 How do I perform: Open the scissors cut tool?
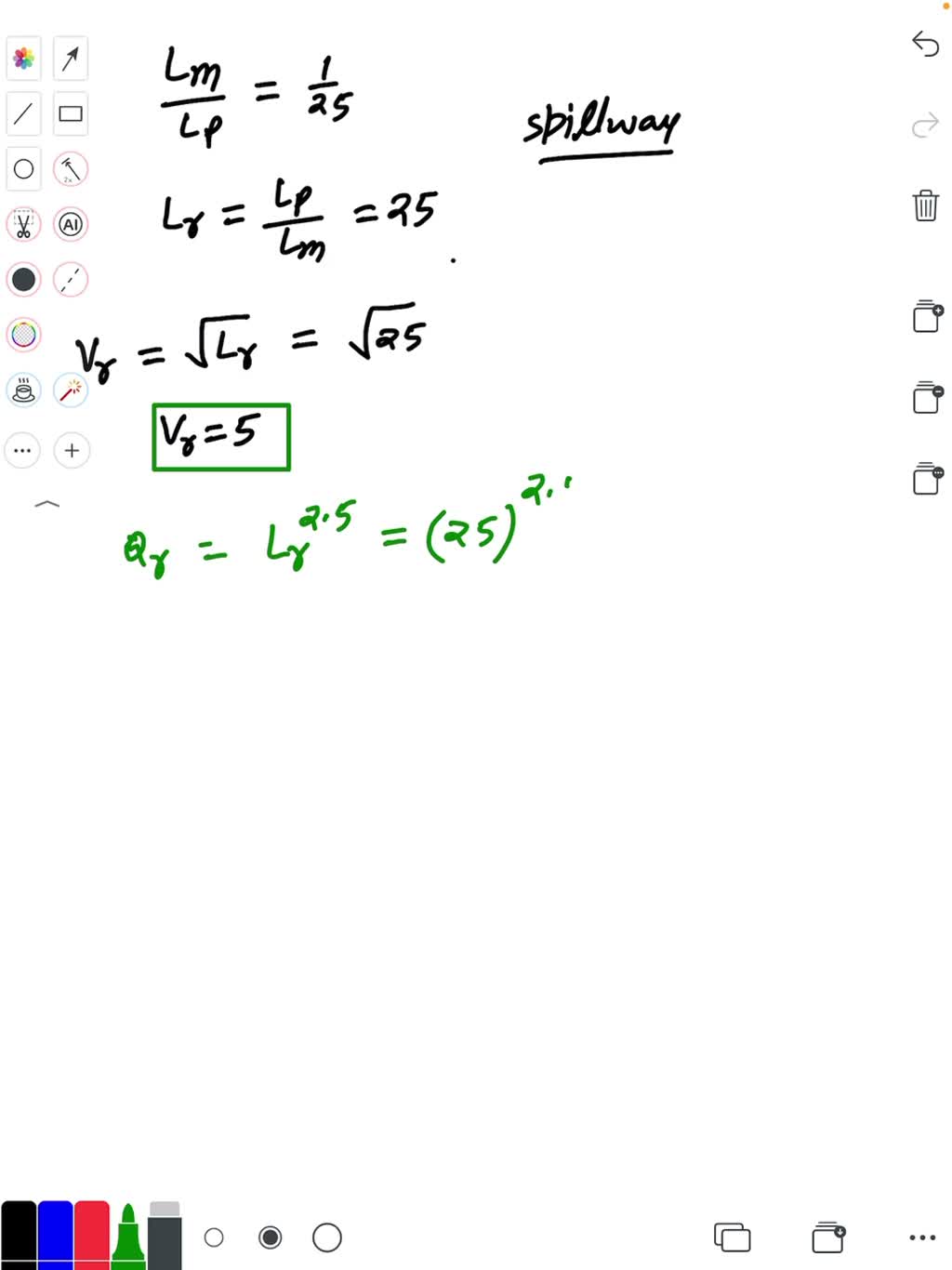24,224
